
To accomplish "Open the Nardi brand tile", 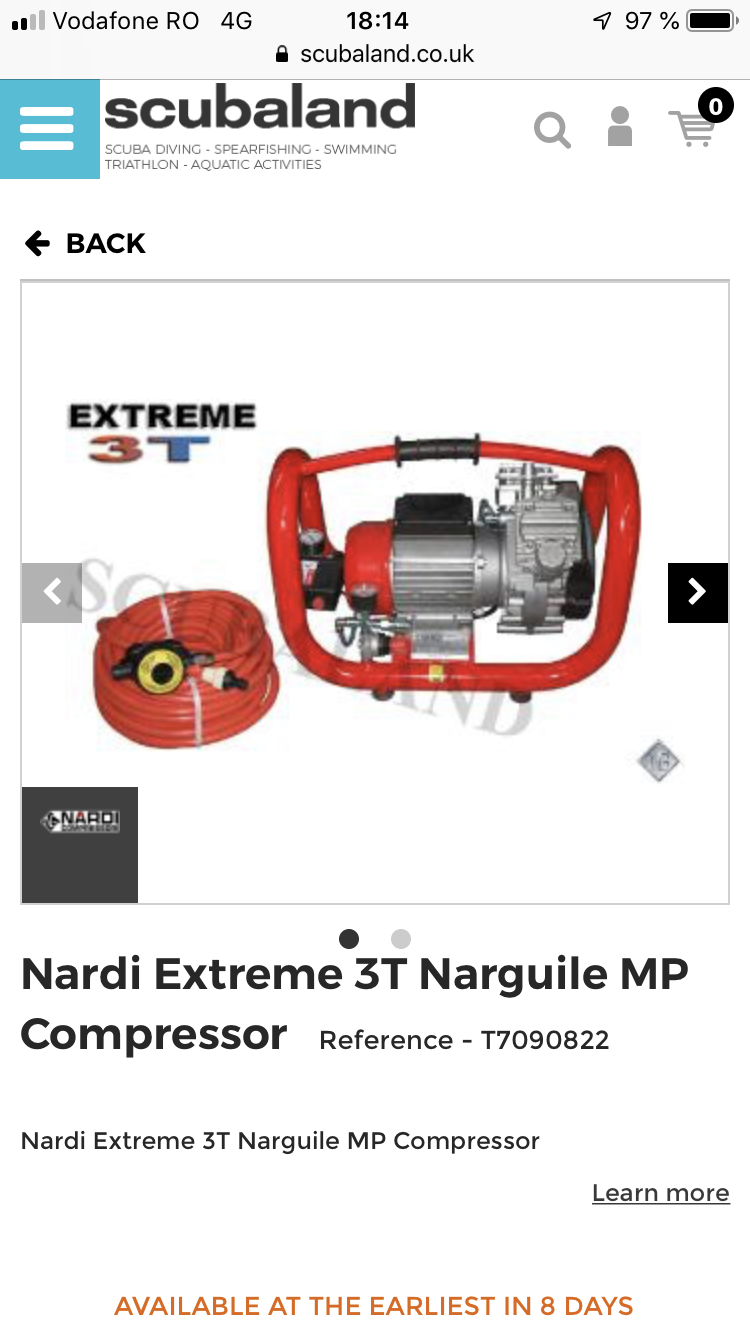I will coord(80,845).
